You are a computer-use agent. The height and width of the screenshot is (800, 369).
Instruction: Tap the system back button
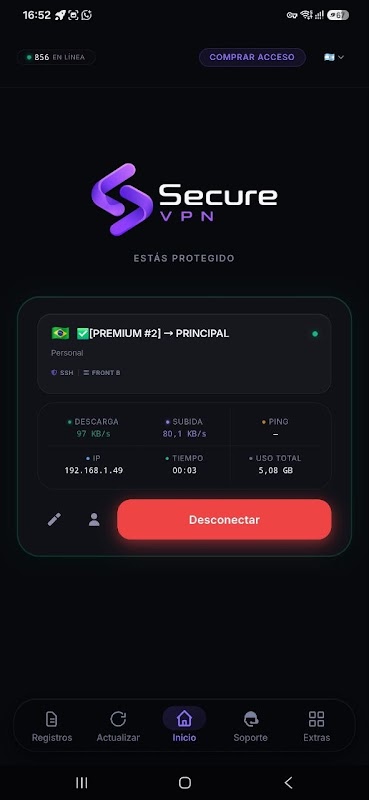(288, 782)
